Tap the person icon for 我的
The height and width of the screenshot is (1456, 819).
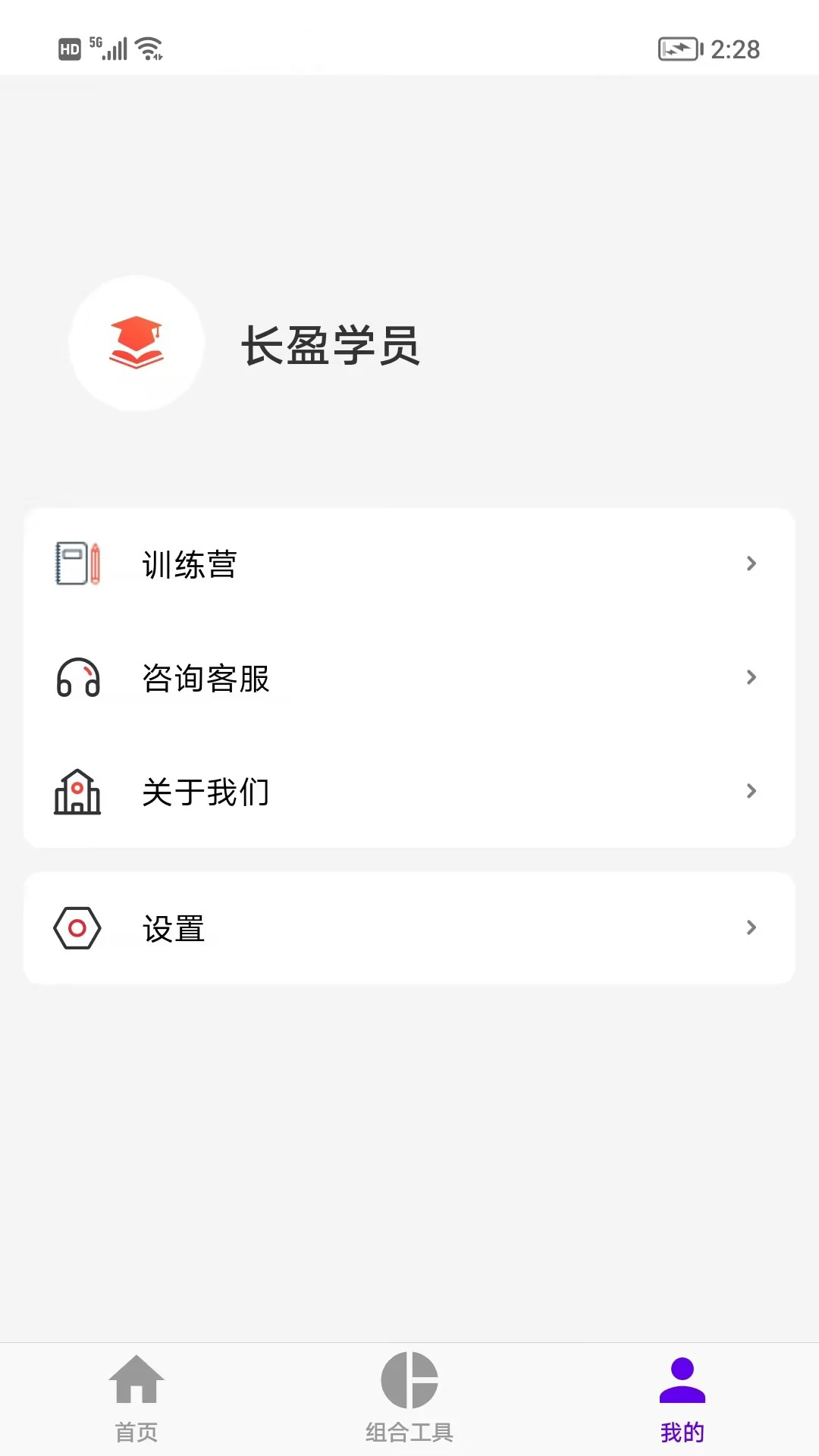(x=681, y=1383)
